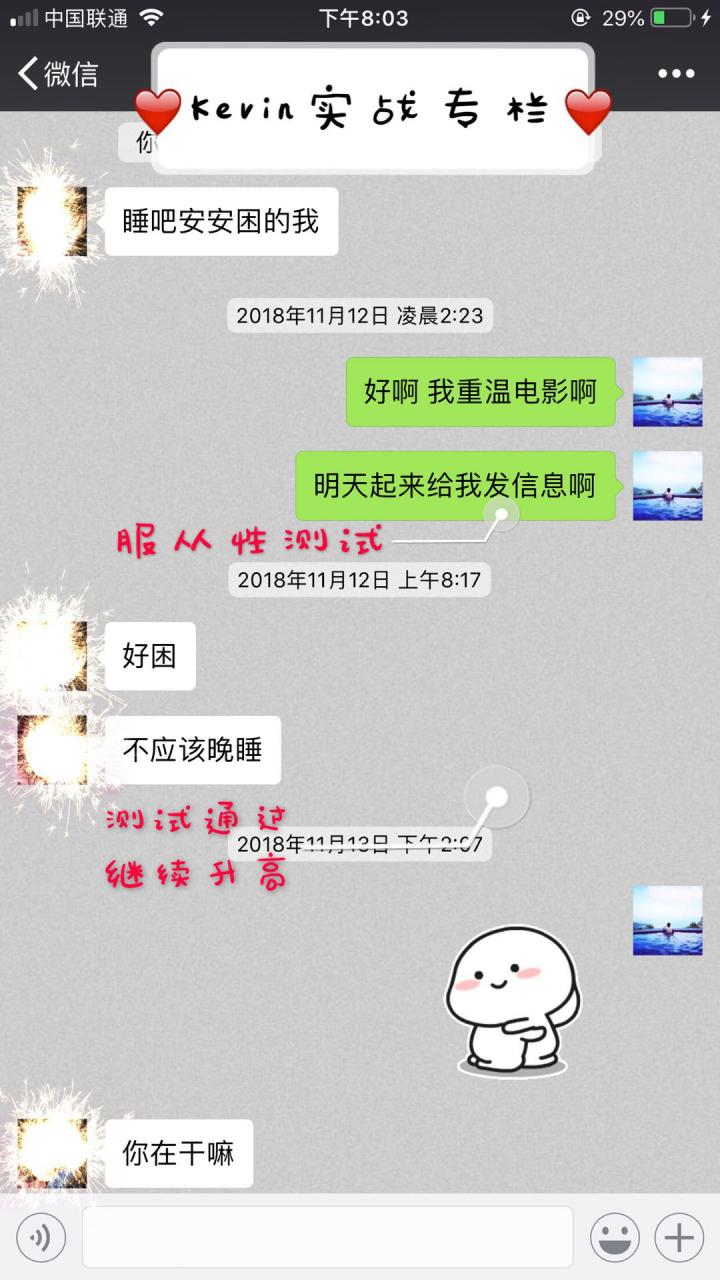Open the plus attachments panel

pyautogui.click(x=679, y=1238)
